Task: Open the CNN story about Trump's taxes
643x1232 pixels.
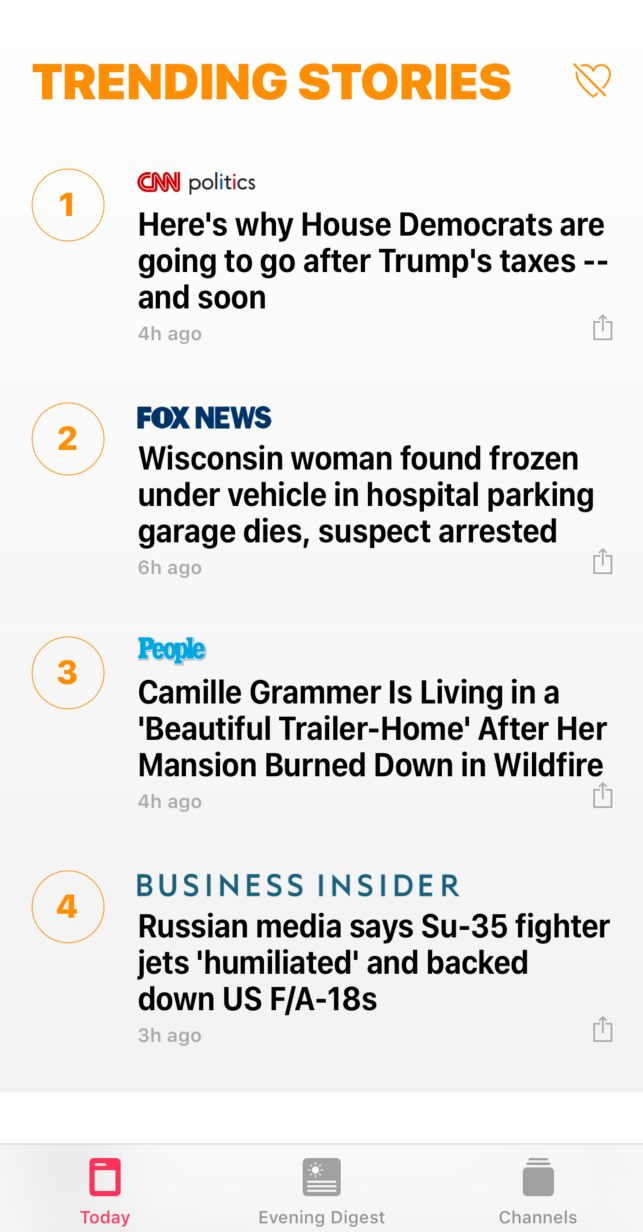Action: pos(371,261)
